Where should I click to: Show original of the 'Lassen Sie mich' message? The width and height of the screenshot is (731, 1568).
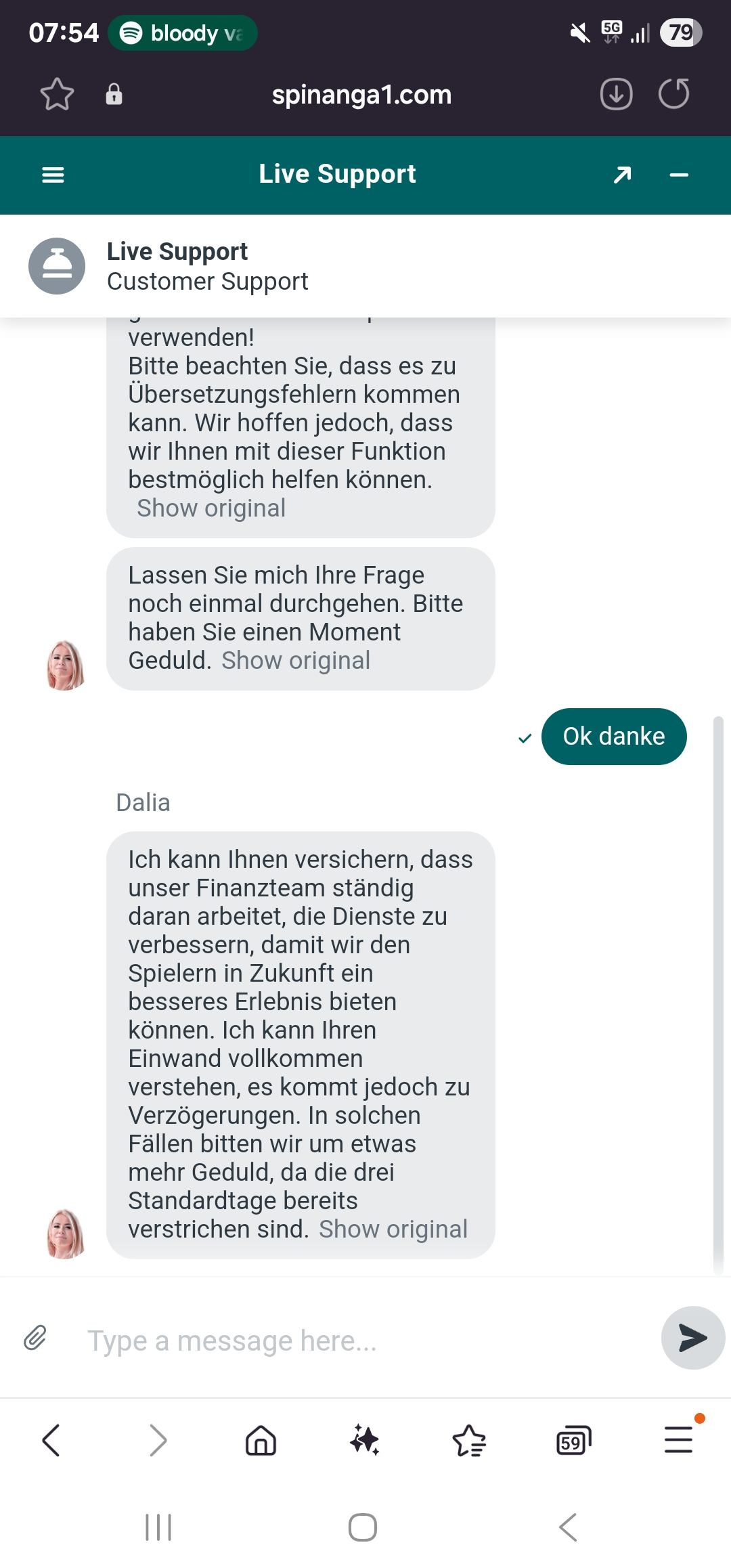tap(296, 660)
